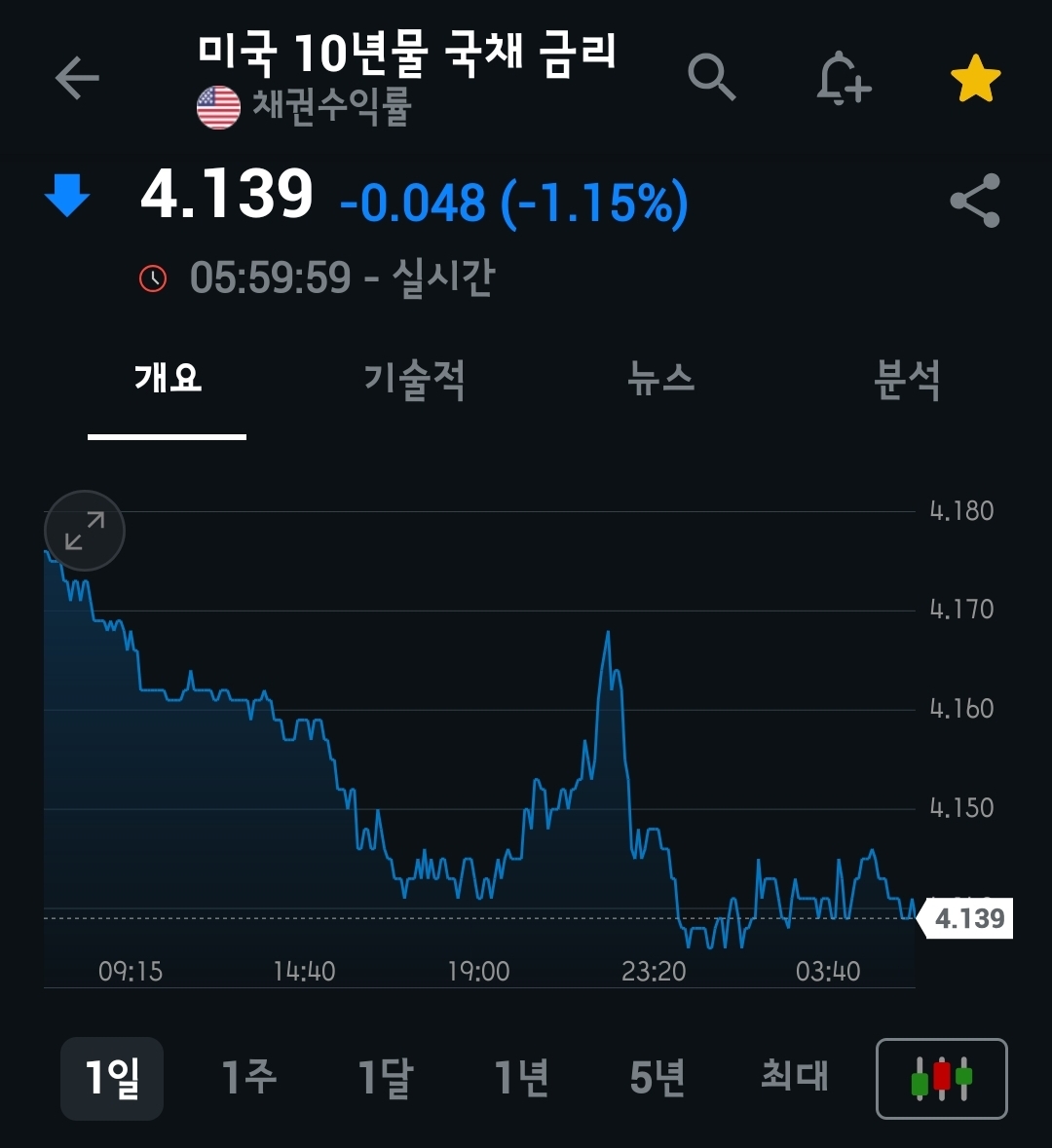Screen dimensions: 1052x1148
Task: Expand the chart to fullscreen
Action: tap(85, 531)
